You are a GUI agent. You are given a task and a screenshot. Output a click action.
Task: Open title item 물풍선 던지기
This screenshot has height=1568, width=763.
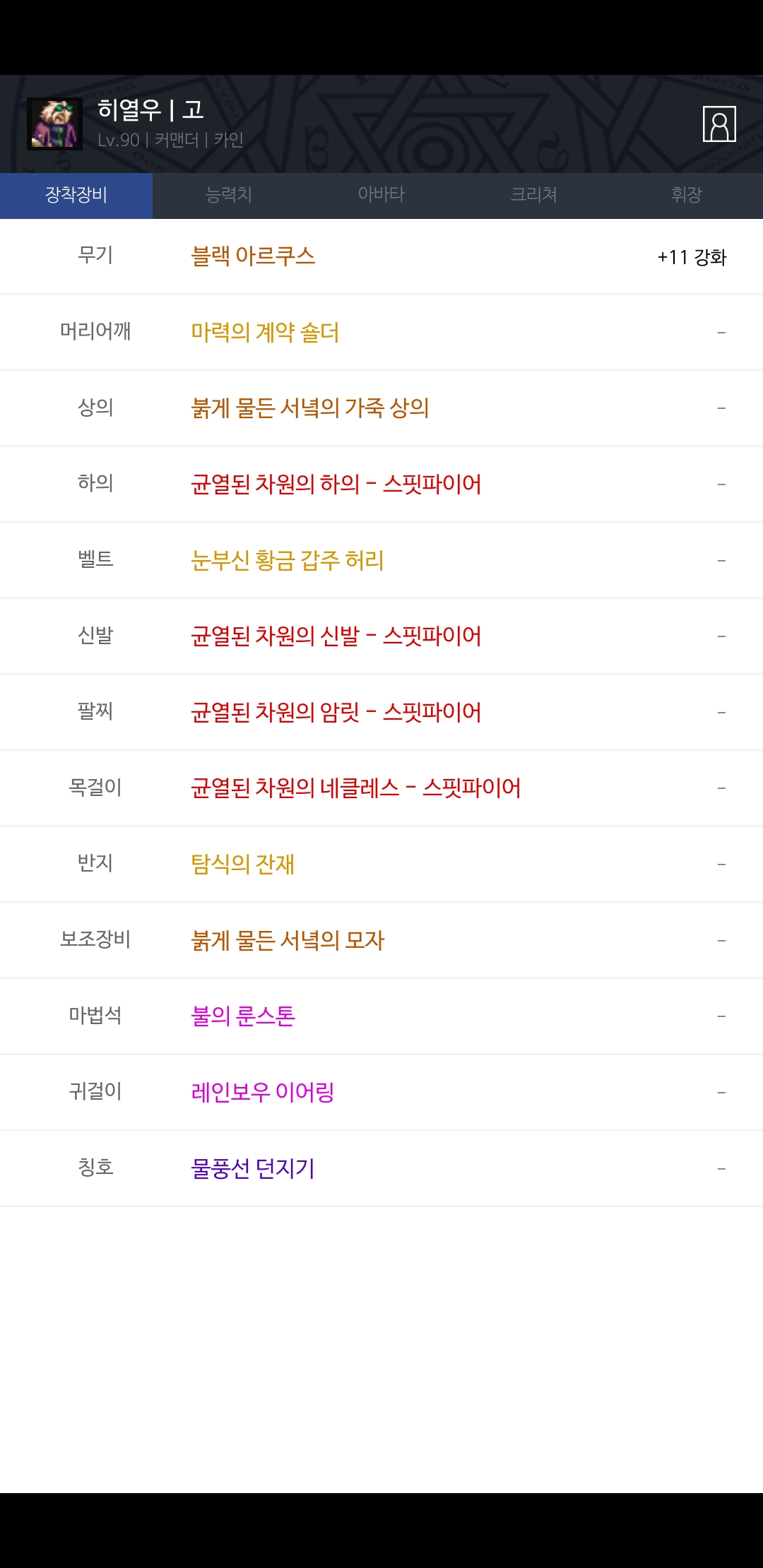tap(253, 1169)
